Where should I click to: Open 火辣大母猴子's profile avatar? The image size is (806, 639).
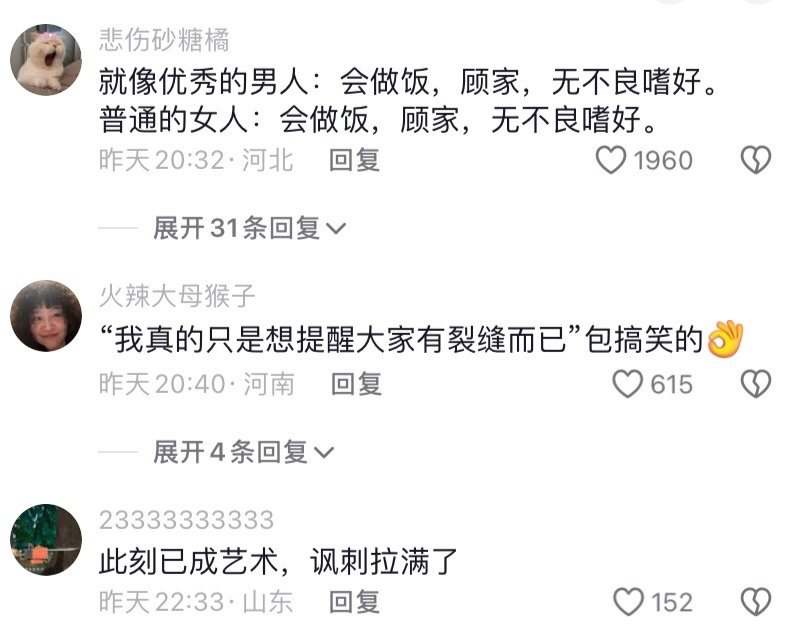[x=45, y=316]
